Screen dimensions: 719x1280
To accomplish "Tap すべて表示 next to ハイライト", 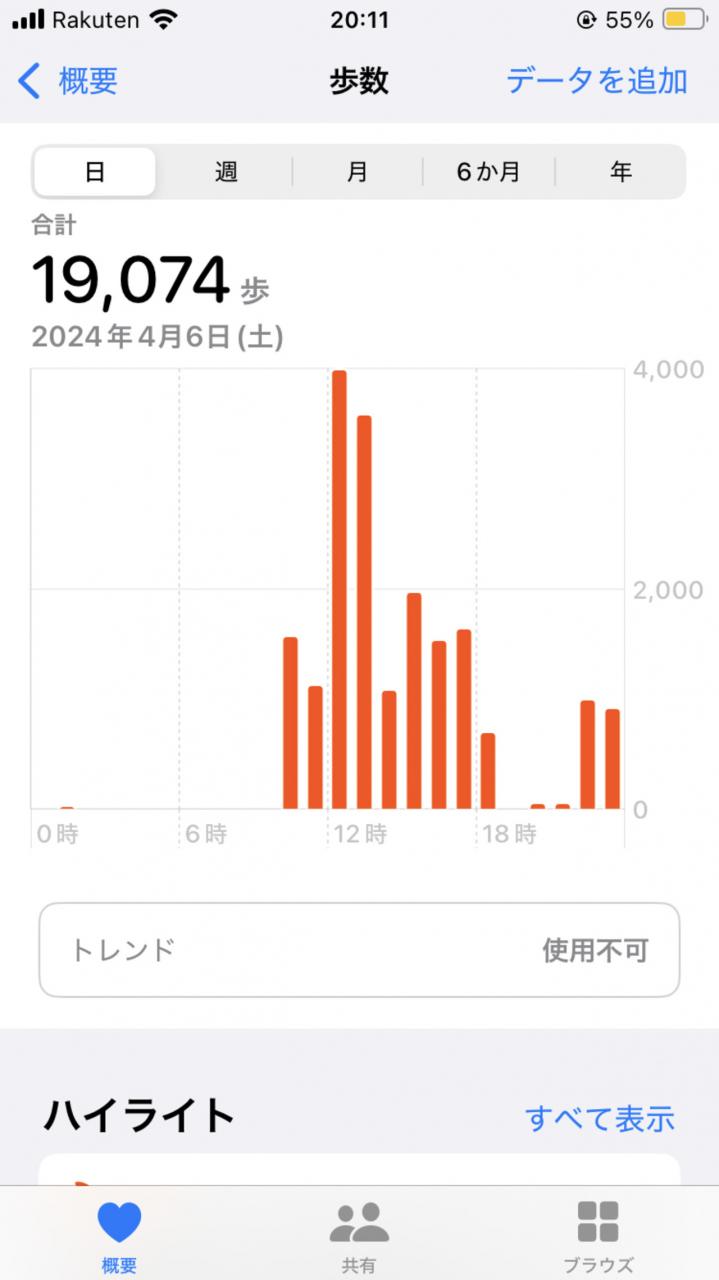I will pyautogui.click(x=600, y=1118).
